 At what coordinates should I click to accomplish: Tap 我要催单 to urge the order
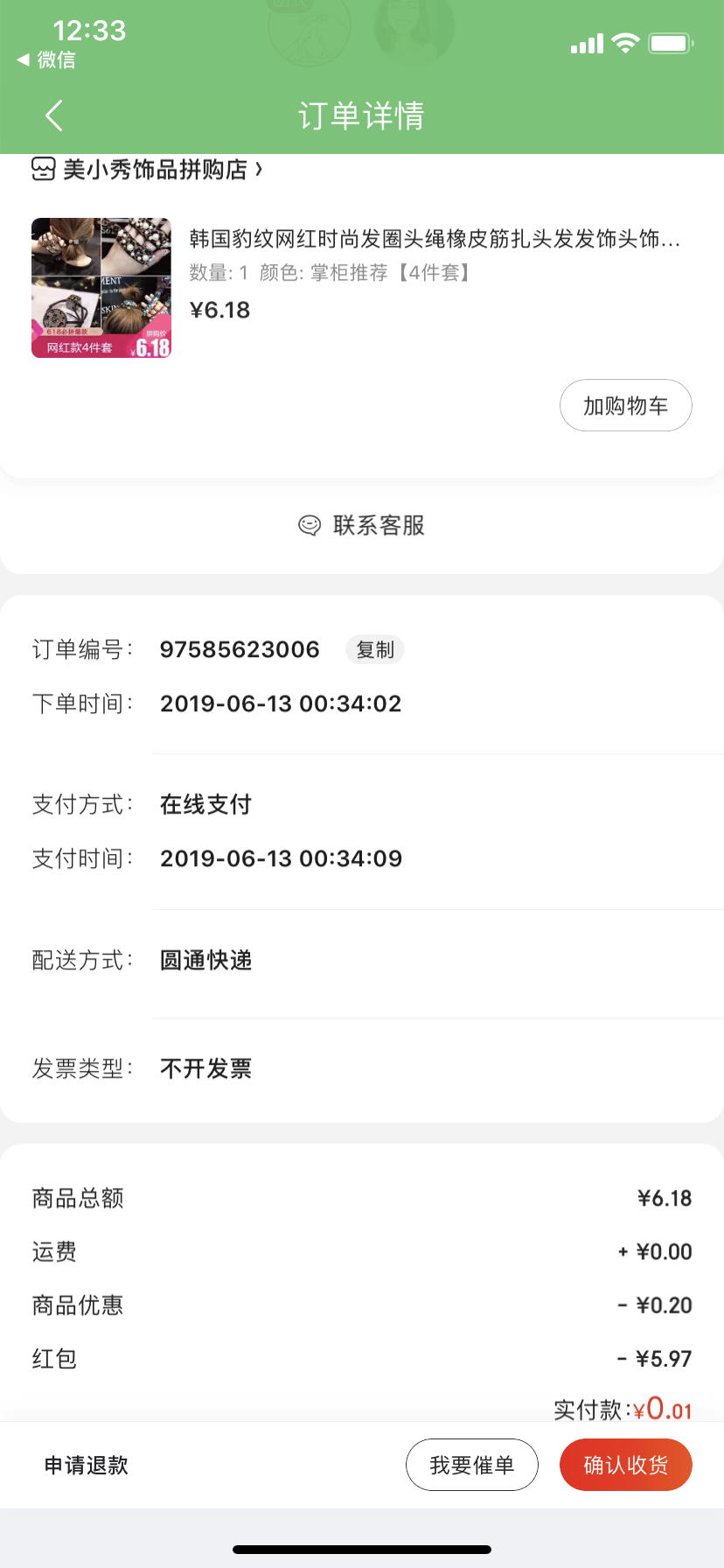point(472,1465)
